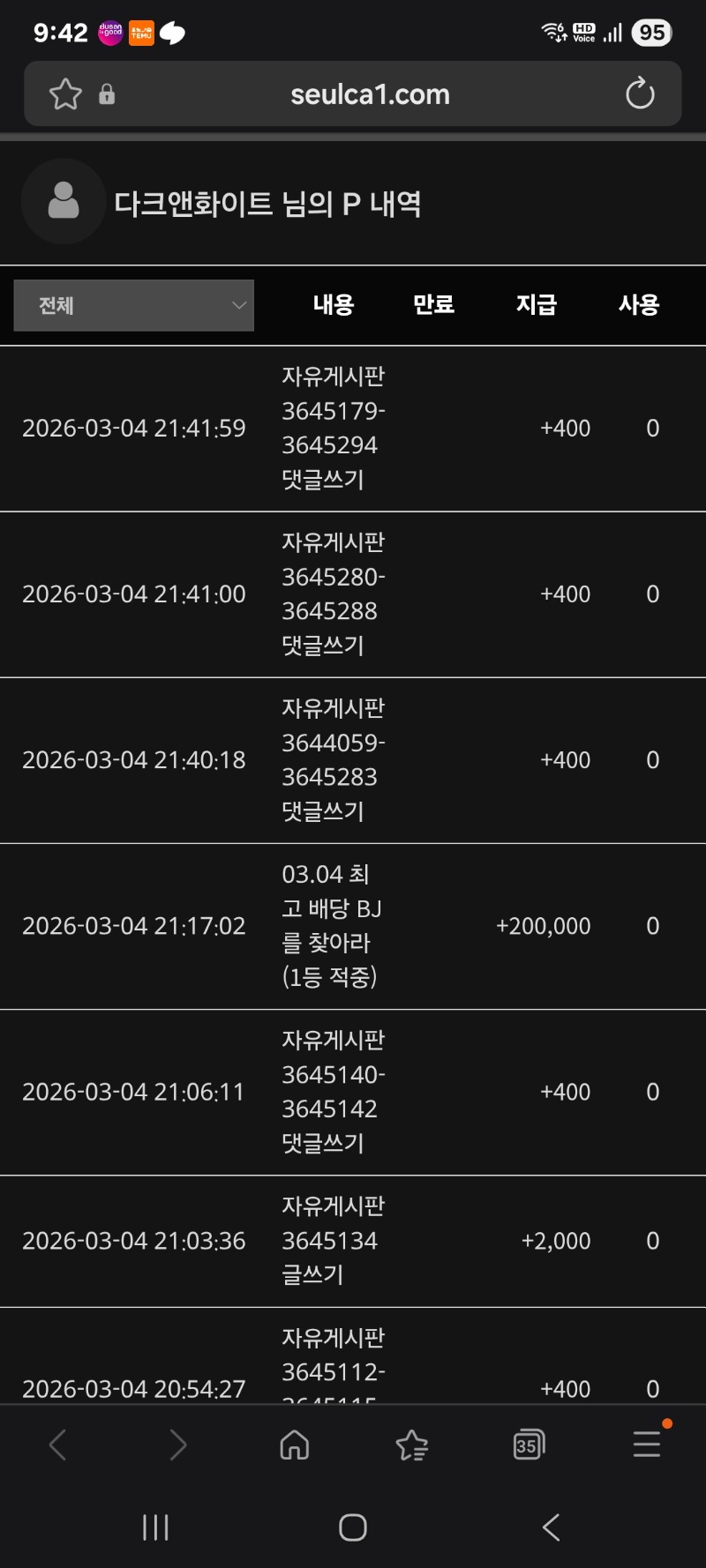
Task: Return to the phone home screen
Action: click(353, 1527)
